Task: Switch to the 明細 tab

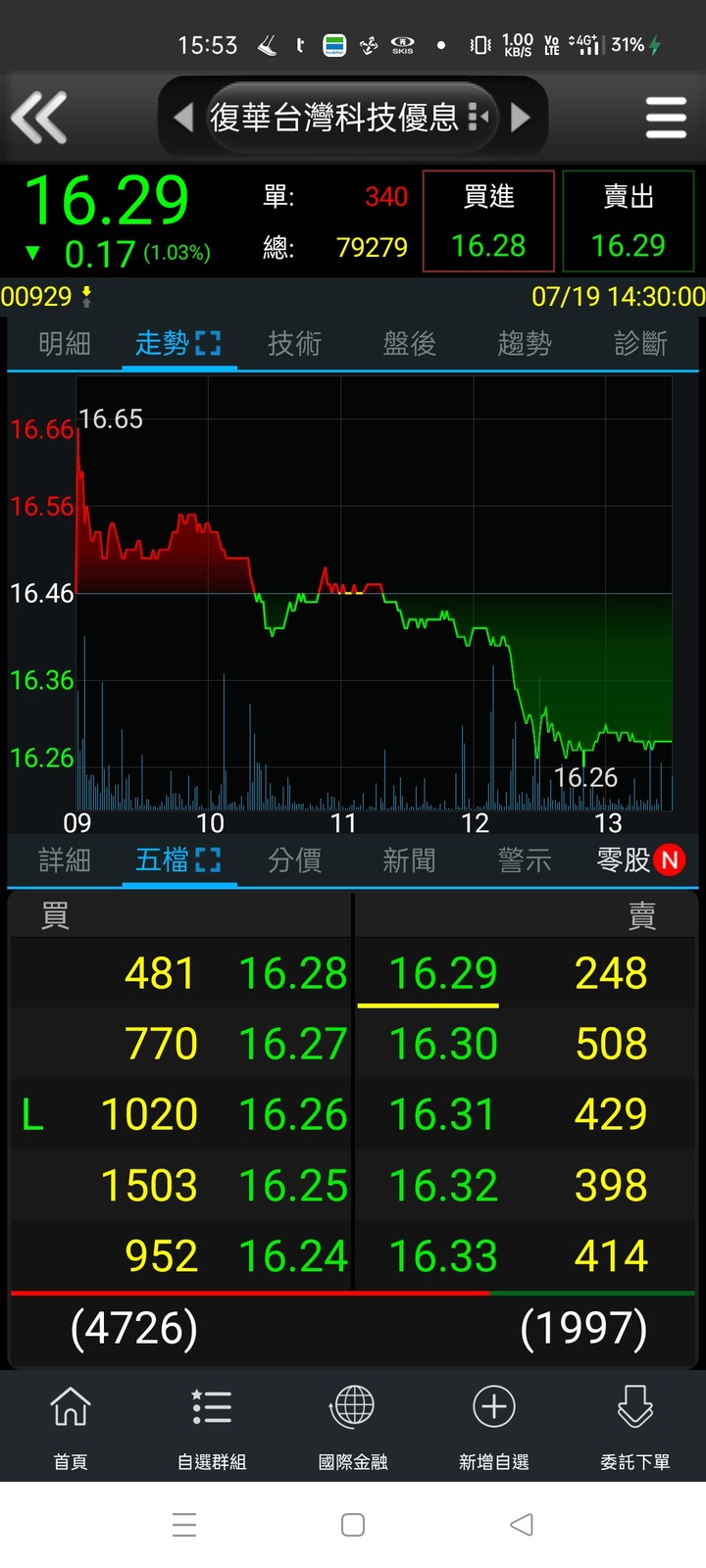Action: pyautogui.click(x=65, y=343)
